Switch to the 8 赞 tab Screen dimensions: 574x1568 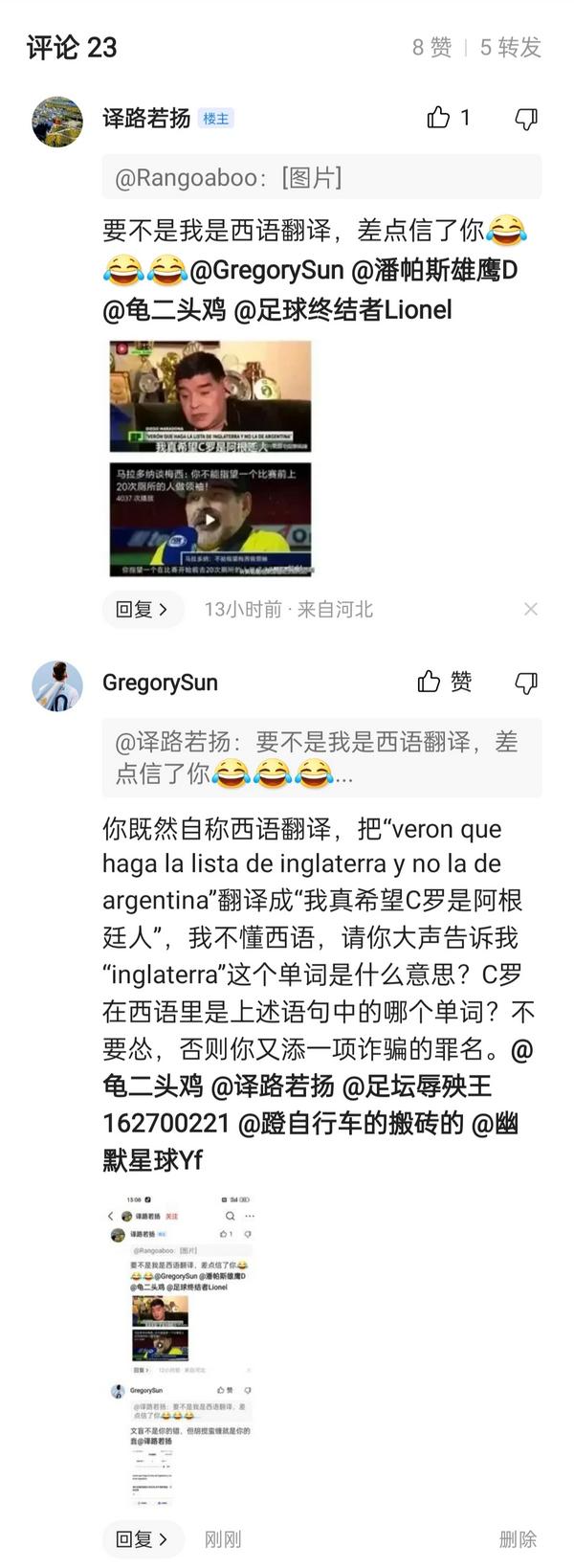tap(431, 47)
